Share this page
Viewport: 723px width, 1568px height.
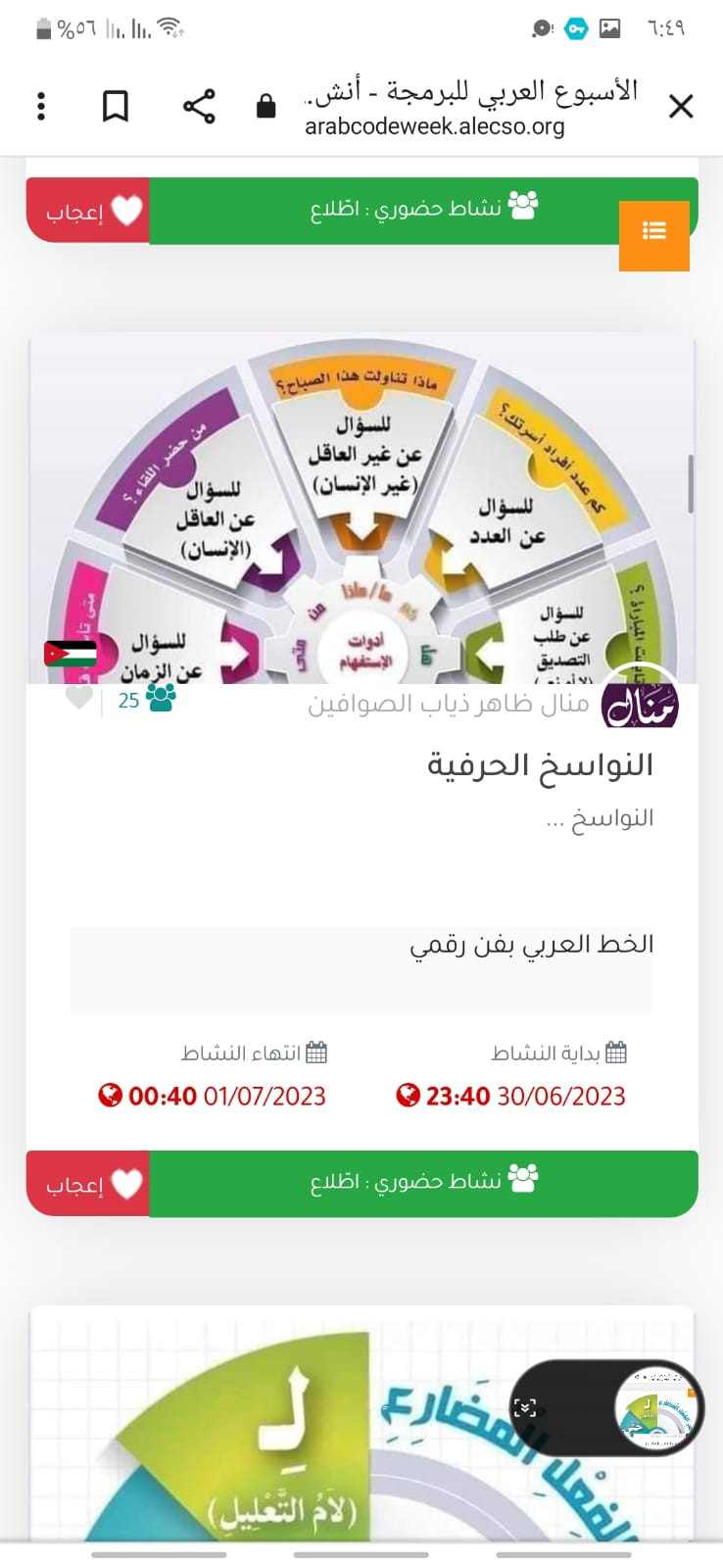[x=199, y=106]
